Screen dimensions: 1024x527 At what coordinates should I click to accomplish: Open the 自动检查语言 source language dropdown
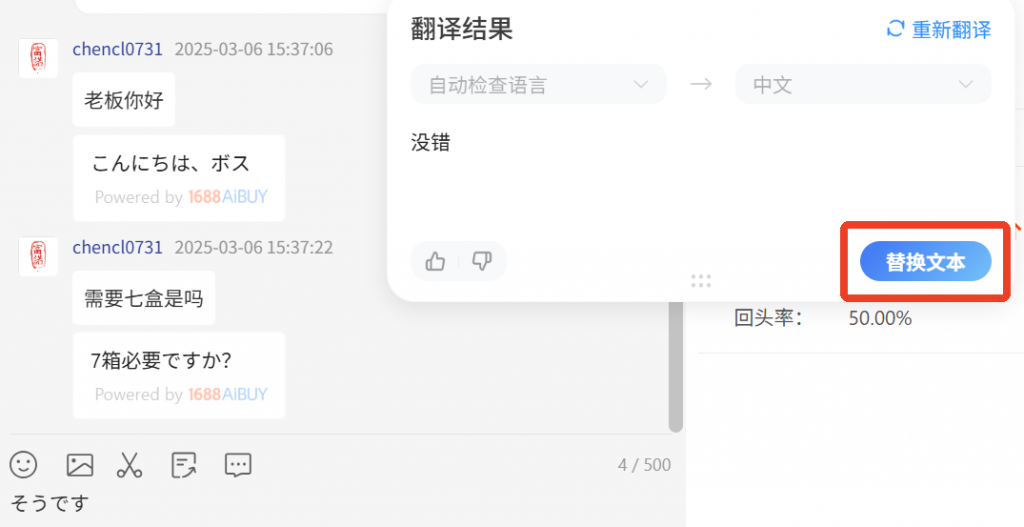click(538, 85)
